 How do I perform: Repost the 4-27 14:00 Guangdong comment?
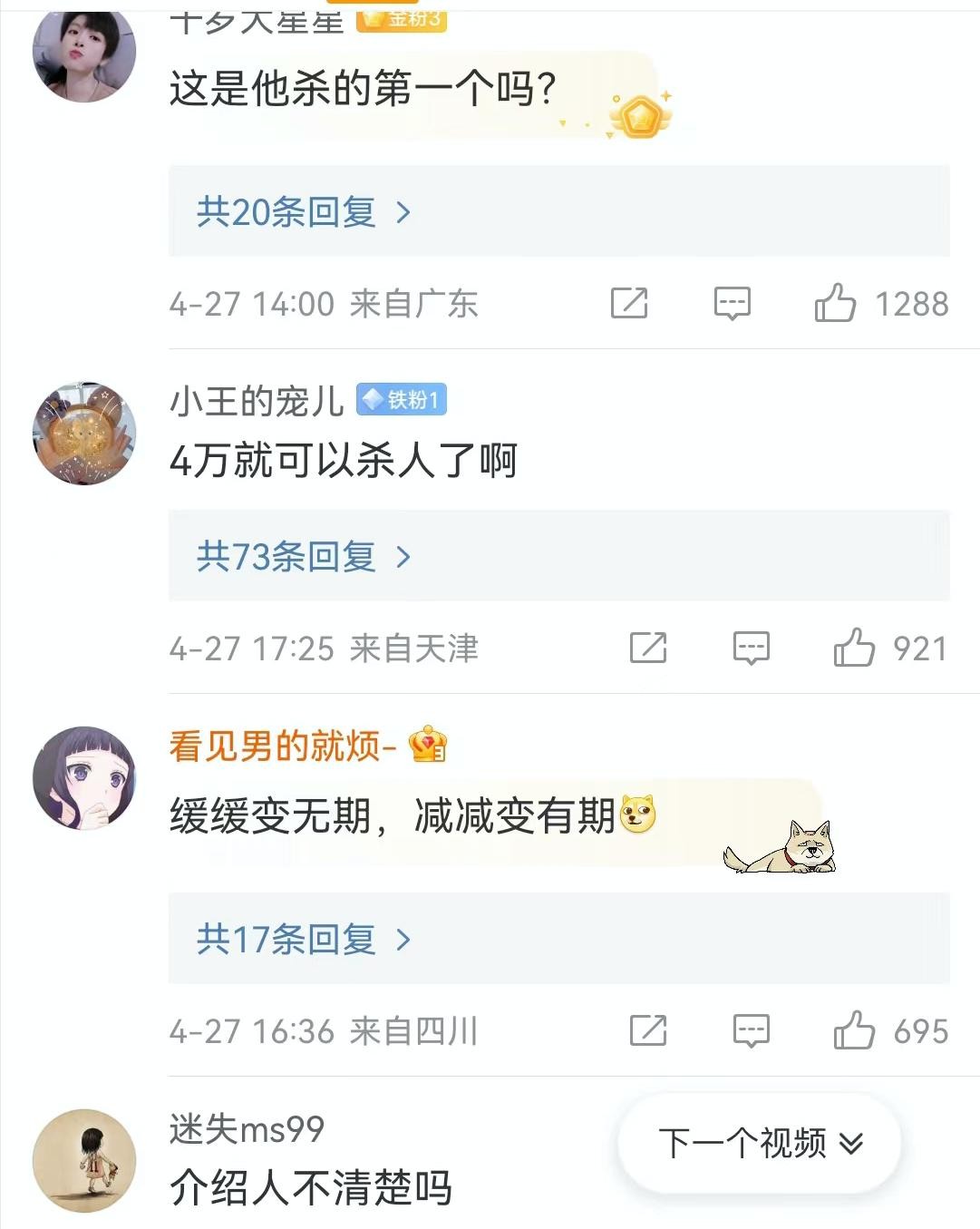point(629,303)
